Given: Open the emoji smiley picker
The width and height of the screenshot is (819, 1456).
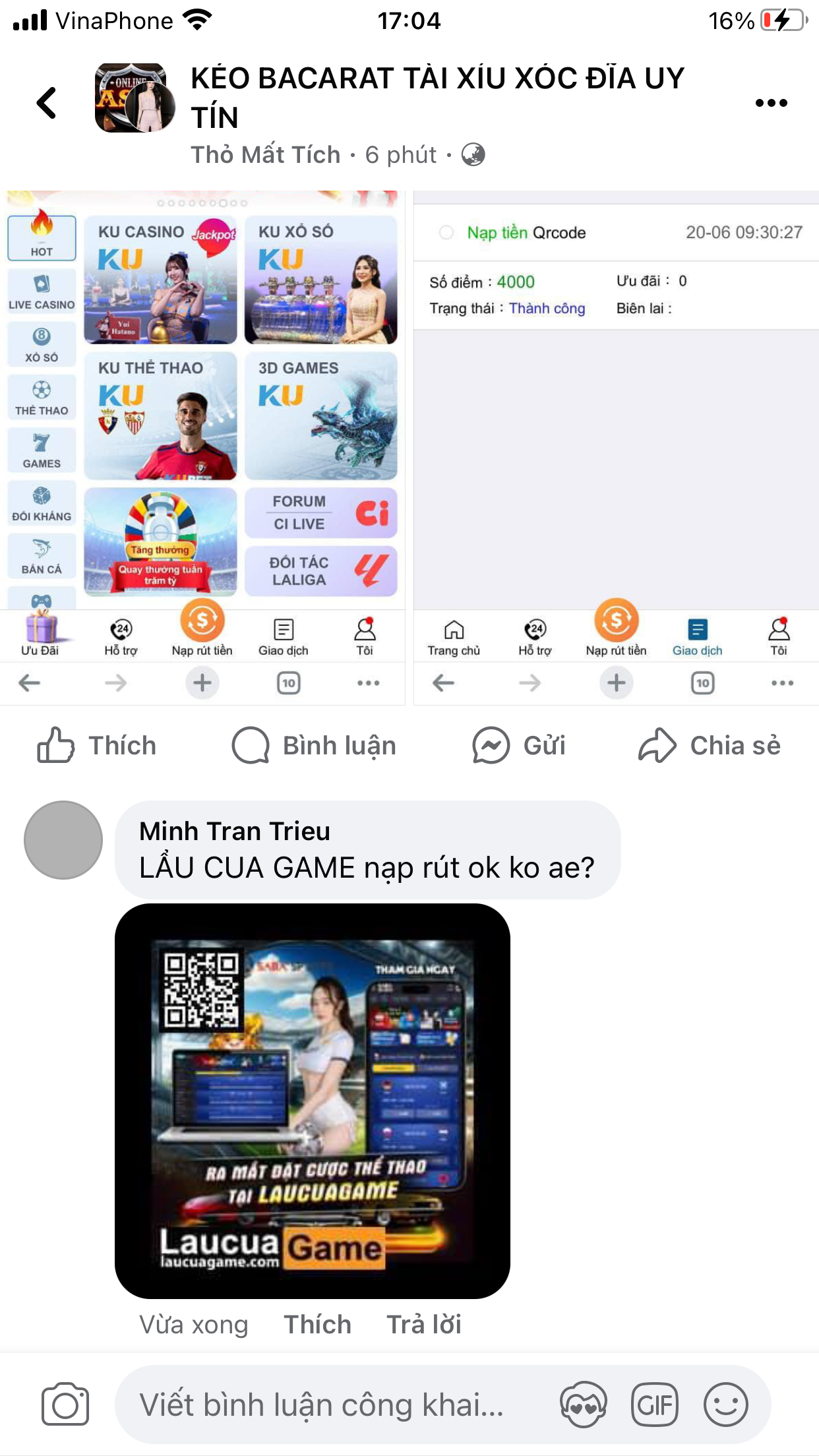Looking at the screenshot, I should [x=725, y=1405].
